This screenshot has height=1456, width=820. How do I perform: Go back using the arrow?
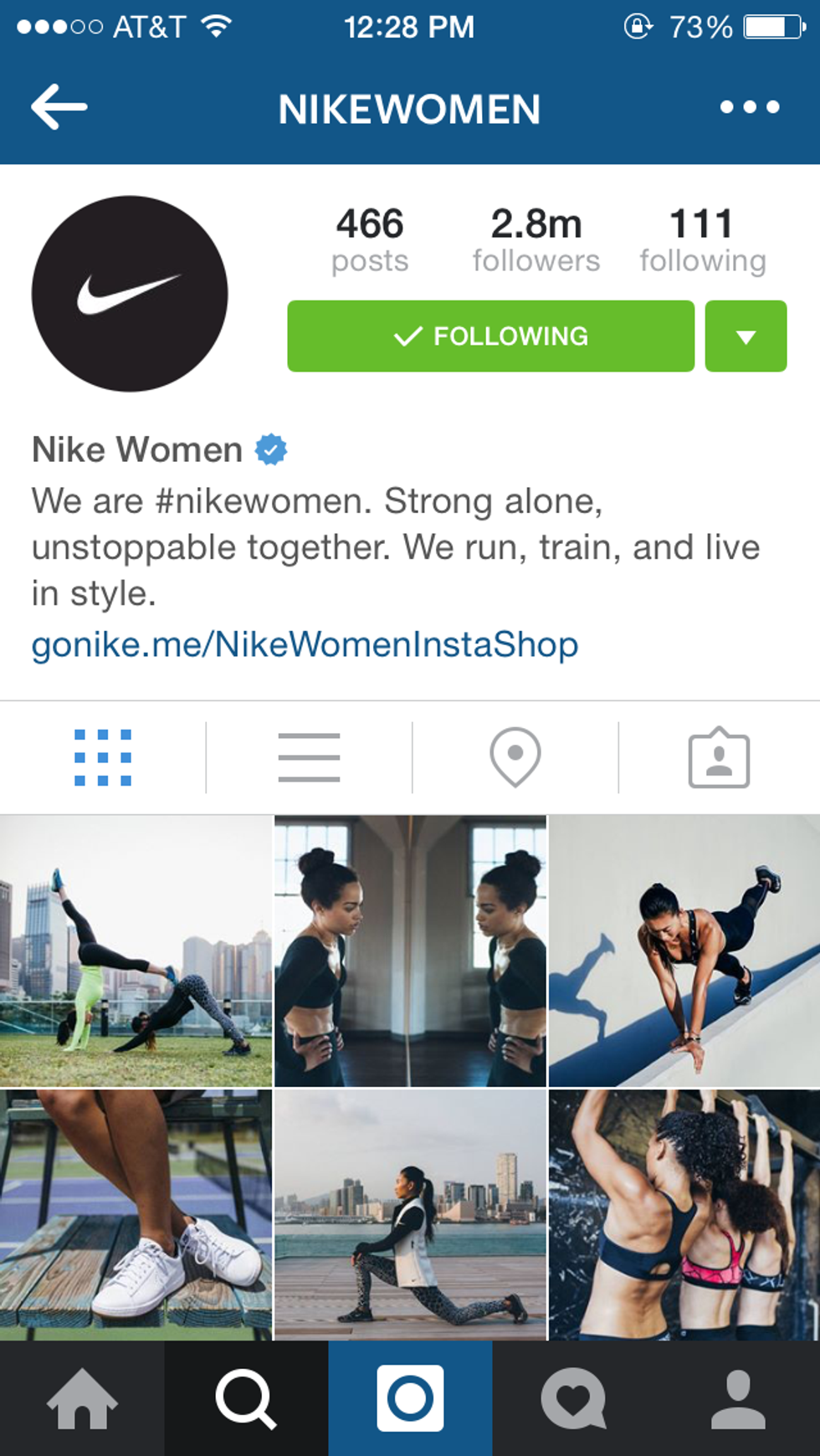[59, 107]
